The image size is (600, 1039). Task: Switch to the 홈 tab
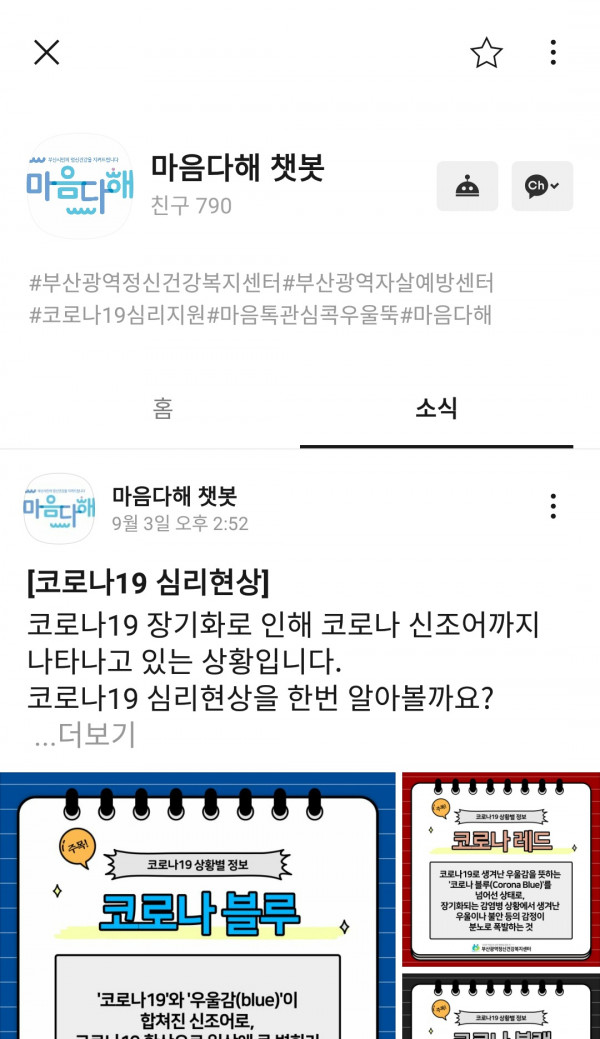coord(163,408)
